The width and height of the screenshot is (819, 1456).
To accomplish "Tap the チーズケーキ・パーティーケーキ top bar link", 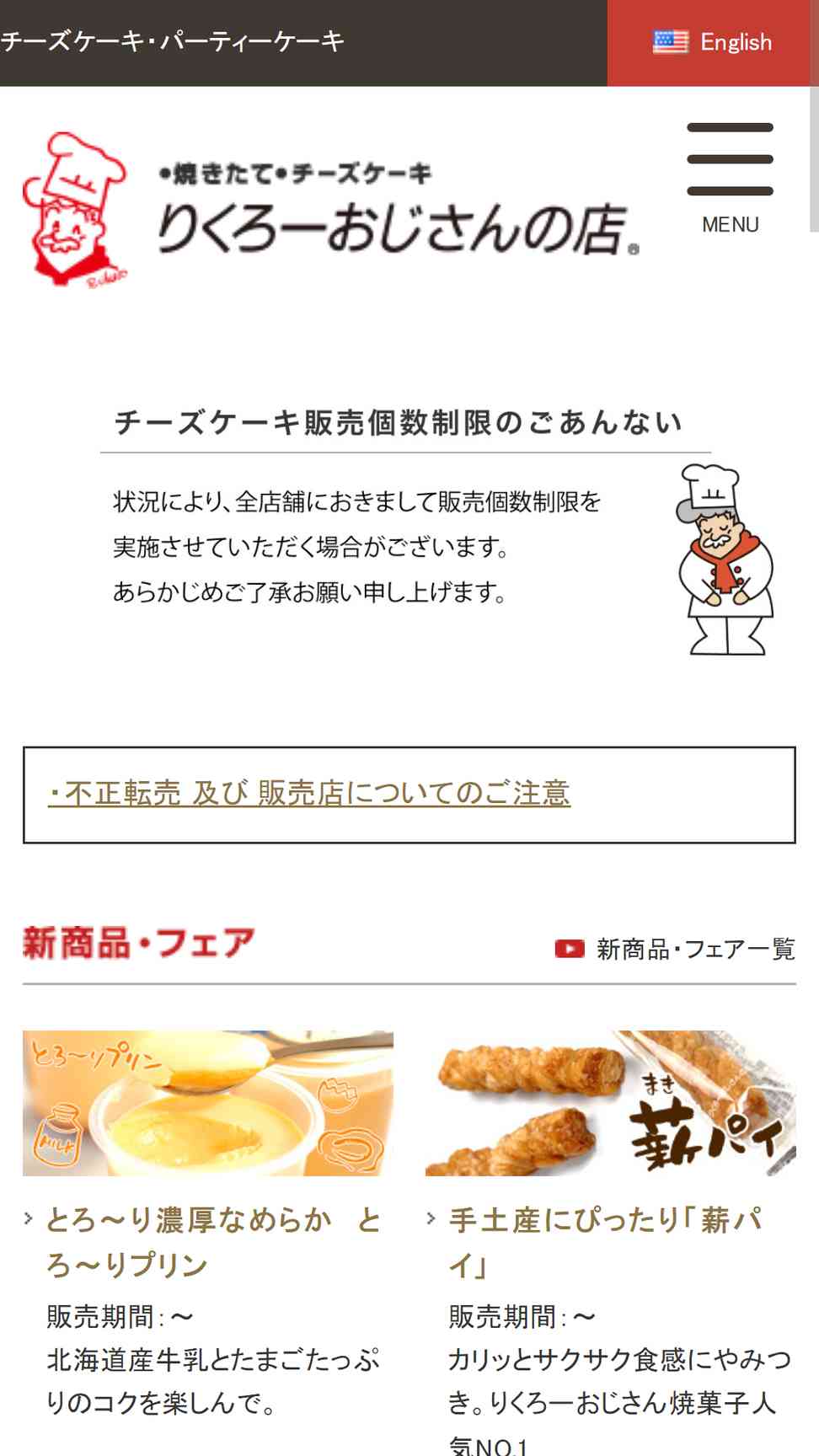I will click(x=173, y=41).
